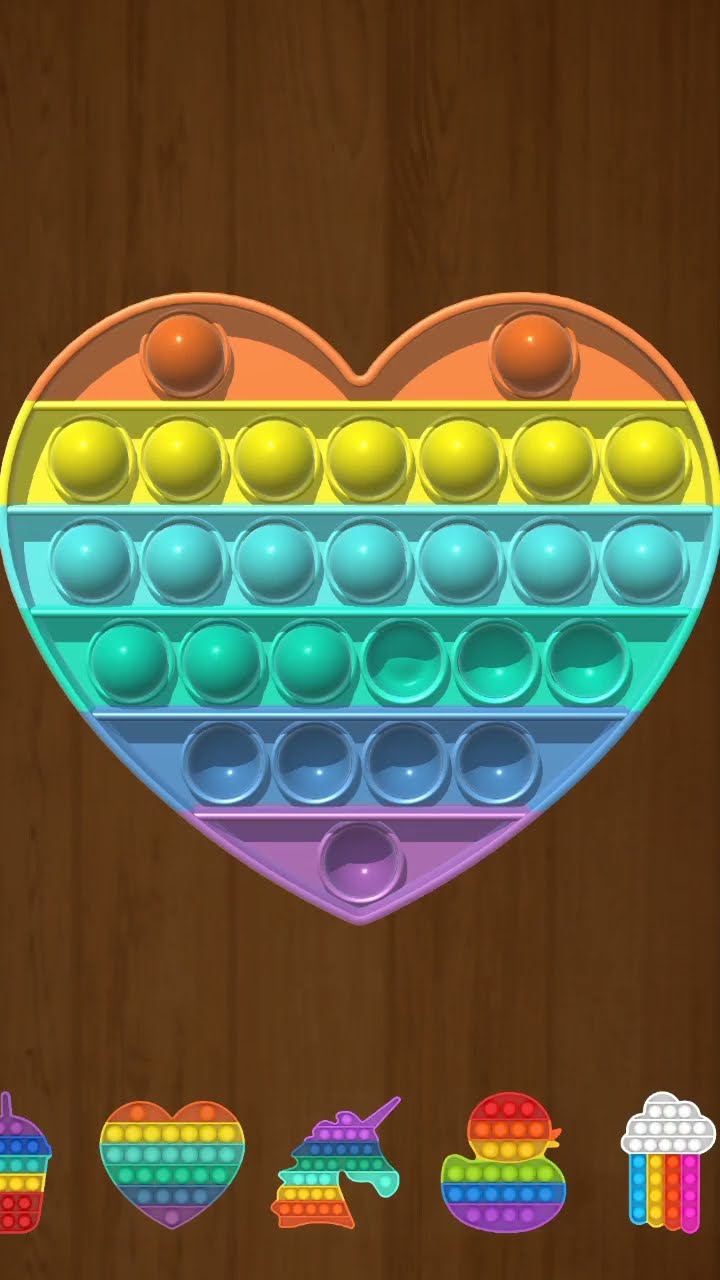720x1280 pixels.
Task: Switch to the duck pop-it shape
Action: click(x=504, y=1162)
